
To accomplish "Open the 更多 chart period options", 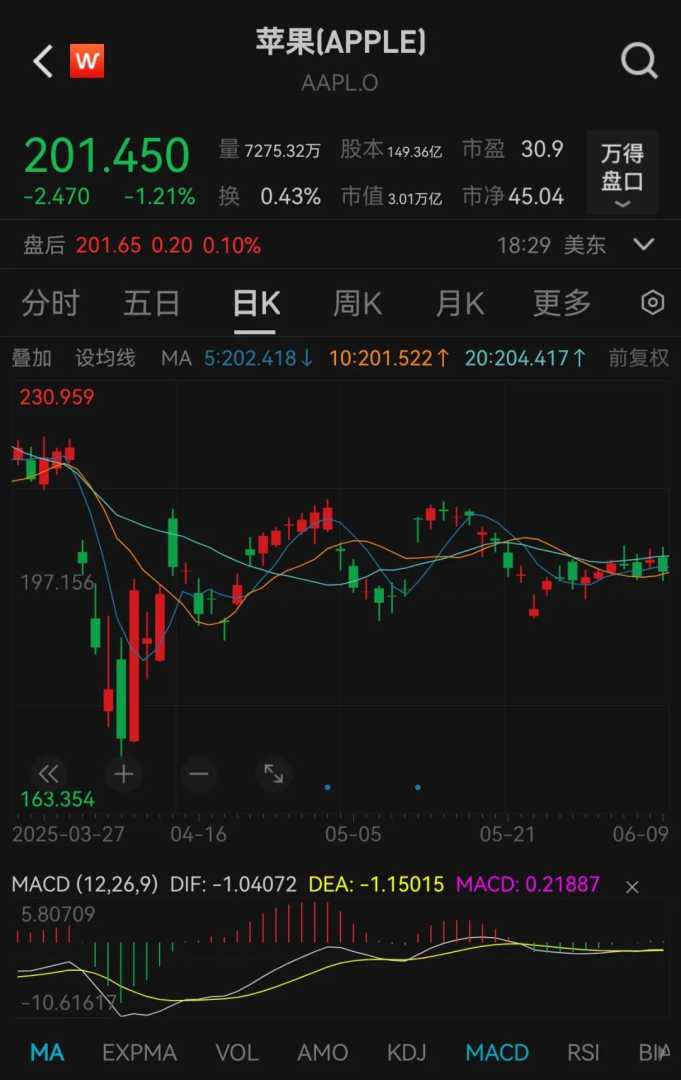I will click(562, 303).
